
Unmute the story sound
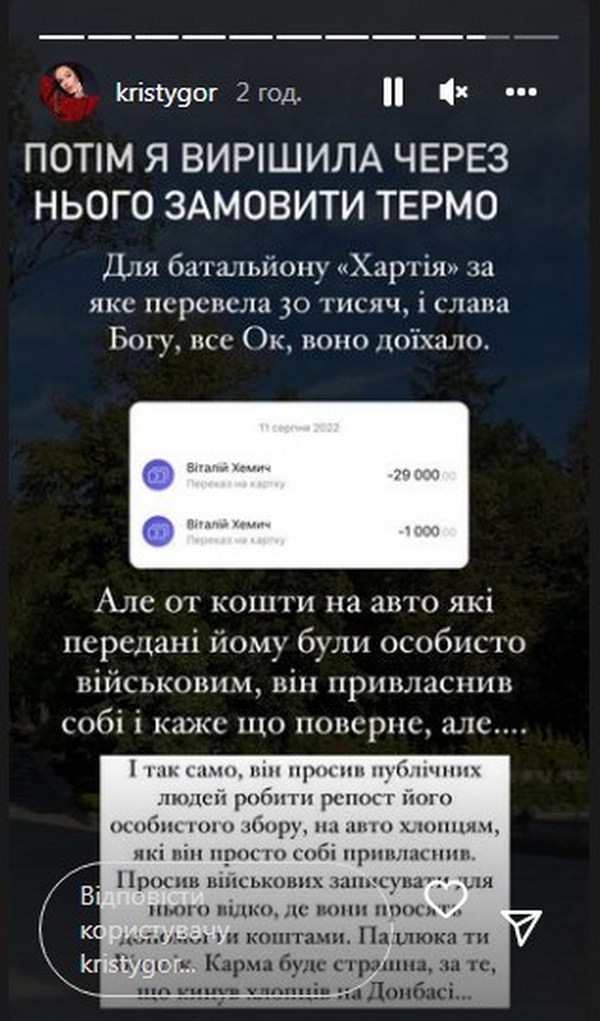click(x=453, y=93)
